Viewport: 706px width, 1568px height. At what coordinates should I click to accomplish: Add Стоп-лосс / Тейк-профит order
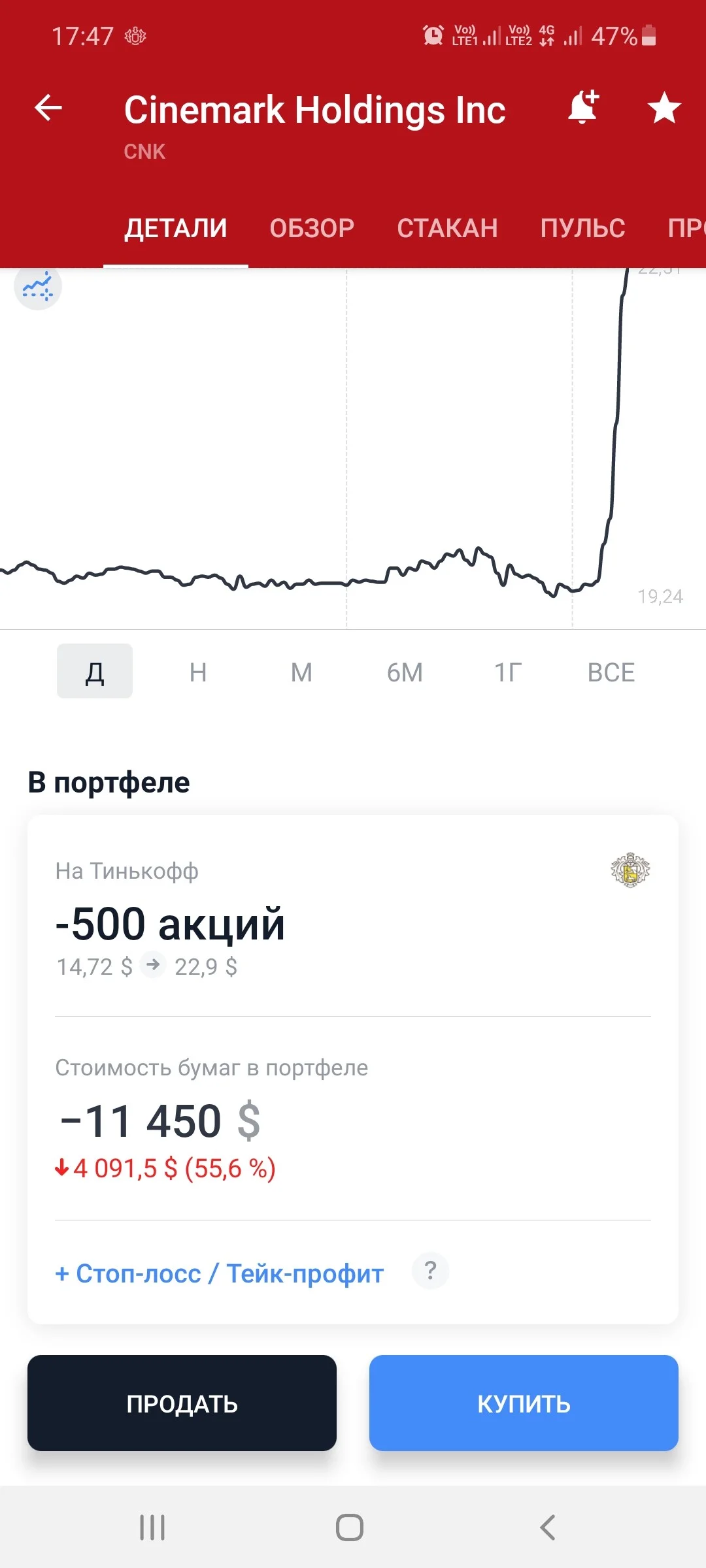[220, 1273]
